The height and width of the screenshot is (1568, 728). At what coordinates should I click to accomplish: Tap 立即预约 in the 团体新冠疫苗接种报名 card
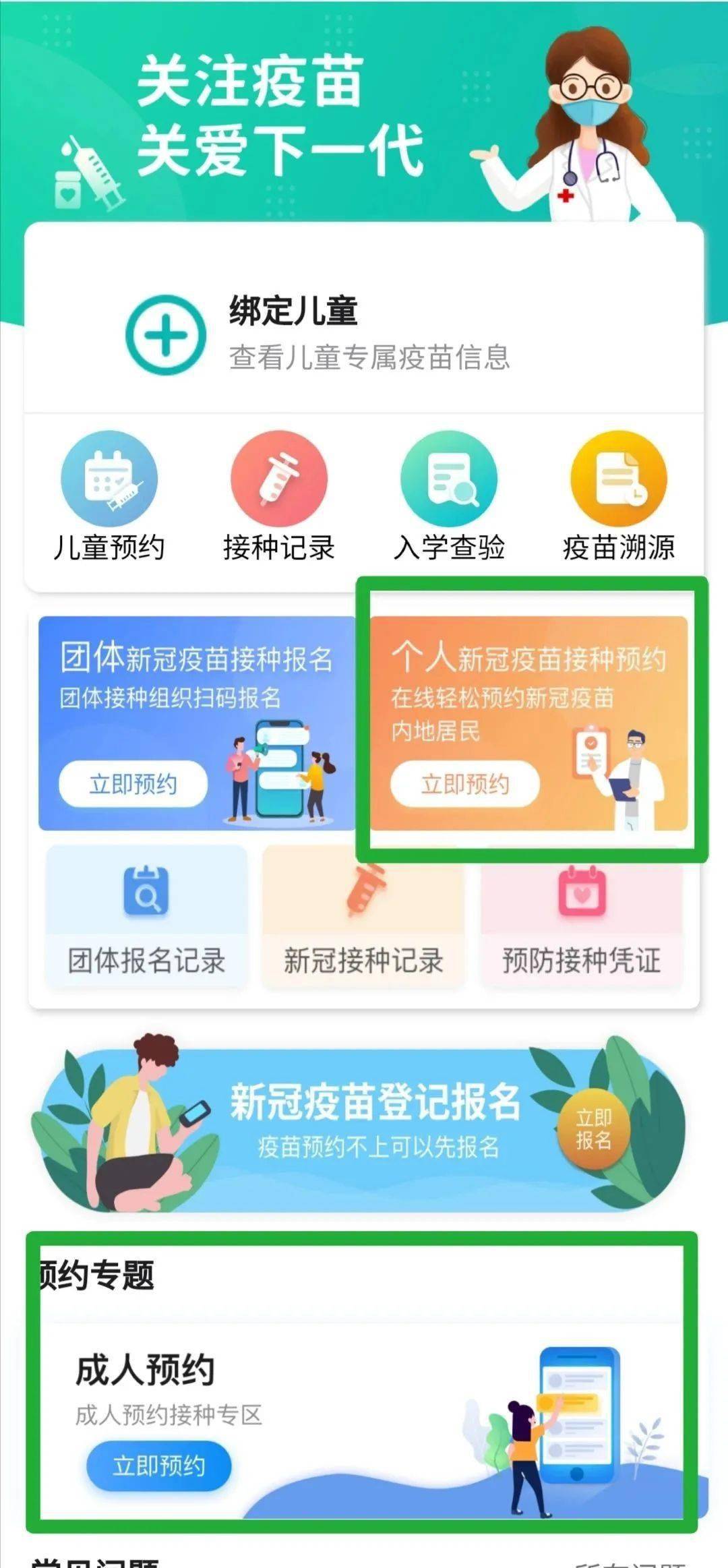[x=133, y=784]
